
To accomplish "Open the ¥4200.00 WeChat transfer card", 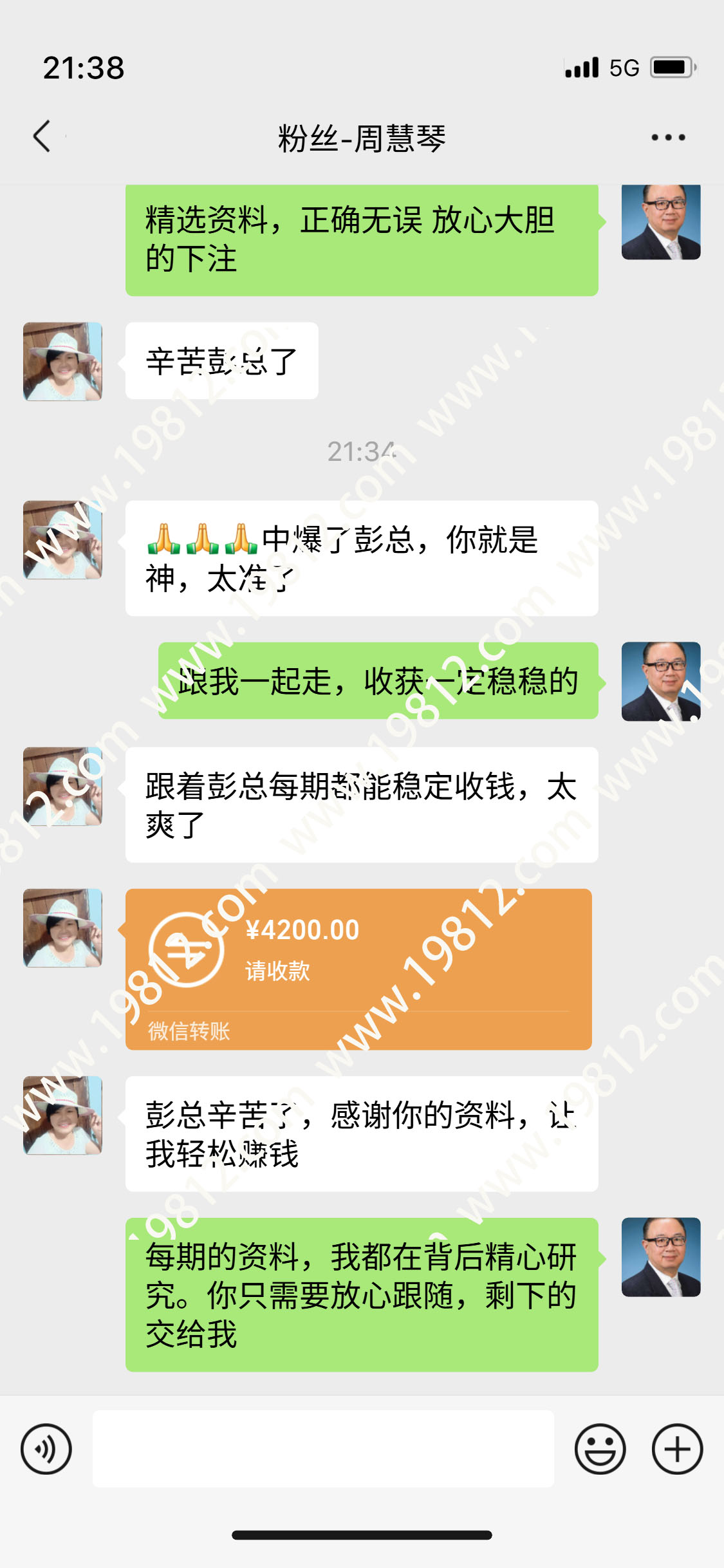I will (358, 969).
